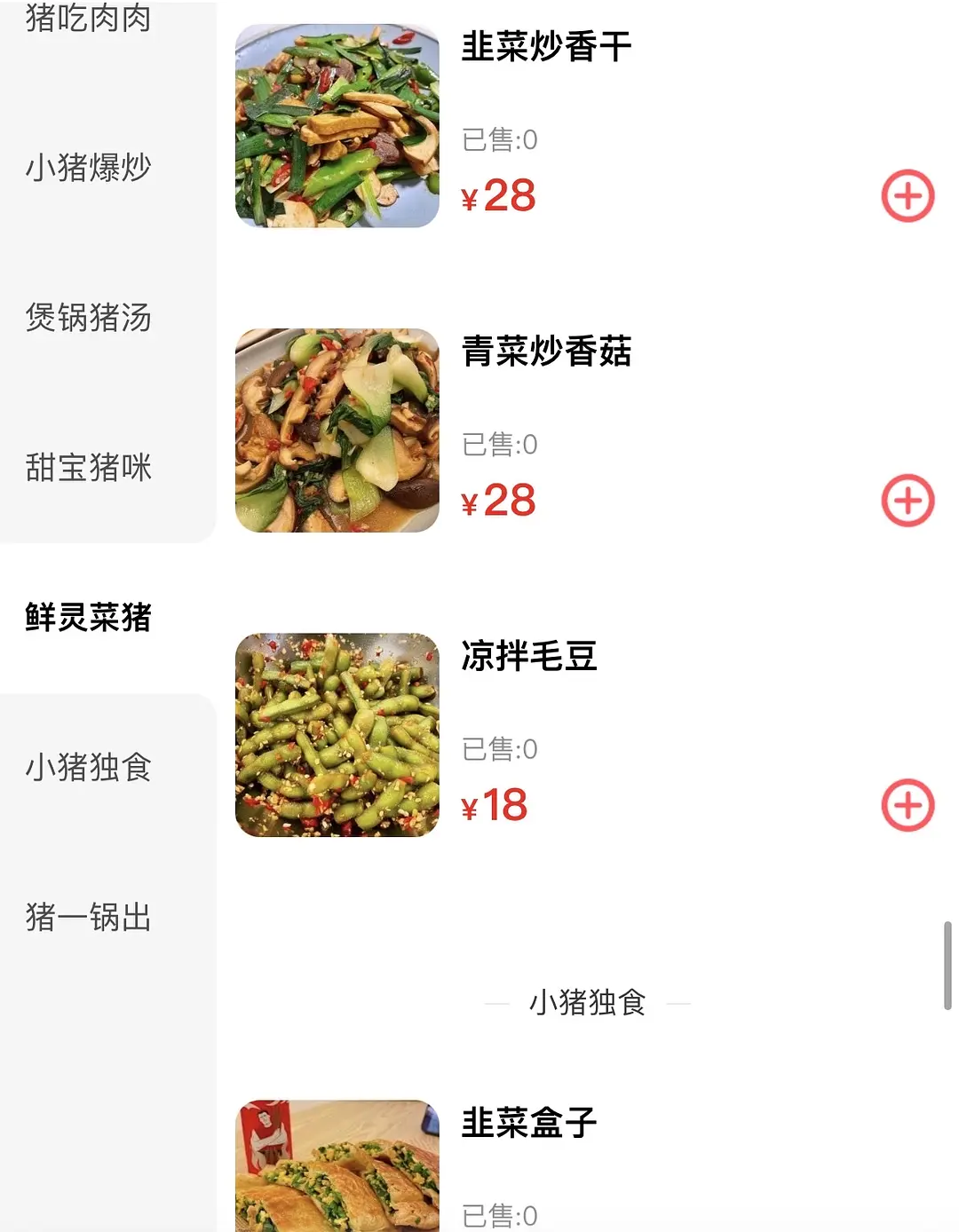Add 青菜炒香菇 to the order
The width and height of the screenshot is (959, 1232).
(907, 501)
